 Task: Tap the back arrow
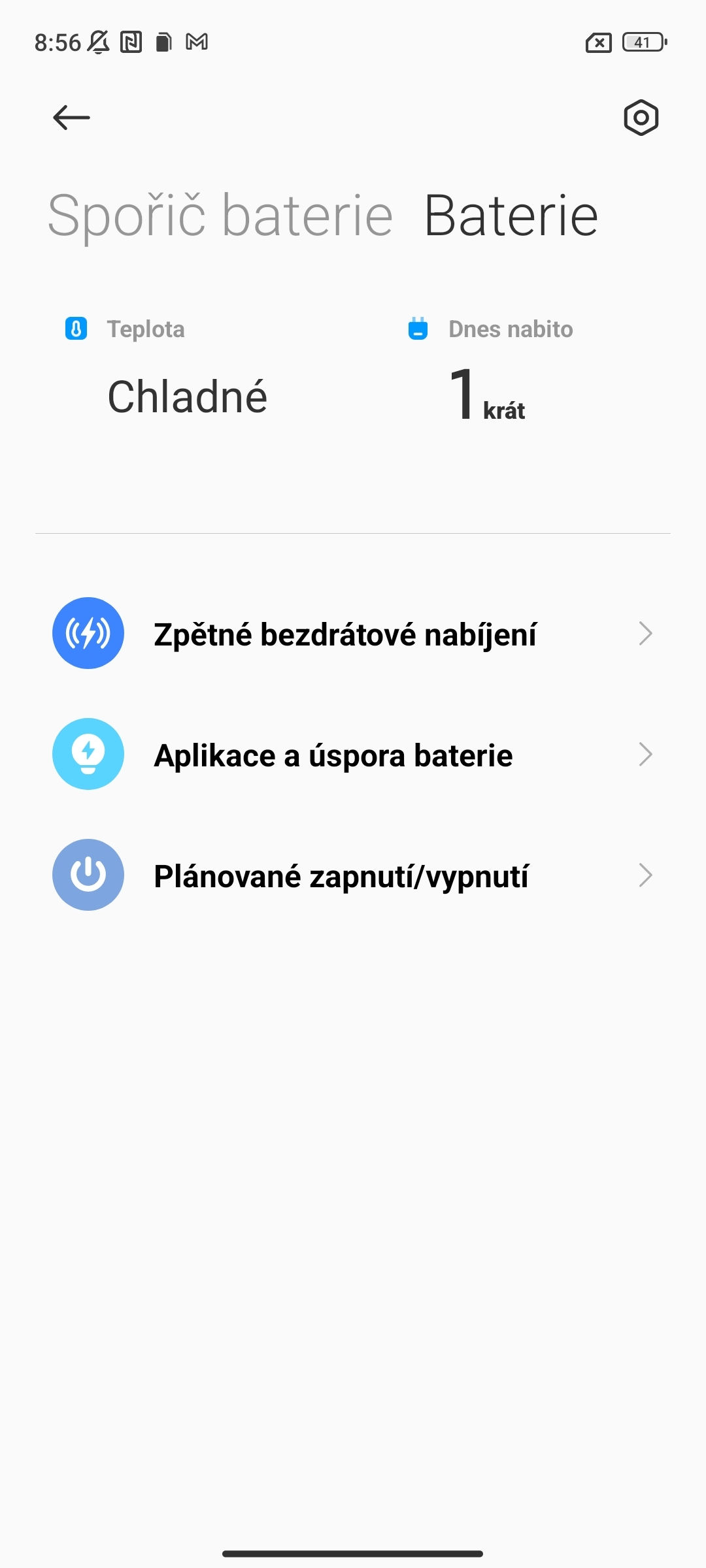pos(71,118)
